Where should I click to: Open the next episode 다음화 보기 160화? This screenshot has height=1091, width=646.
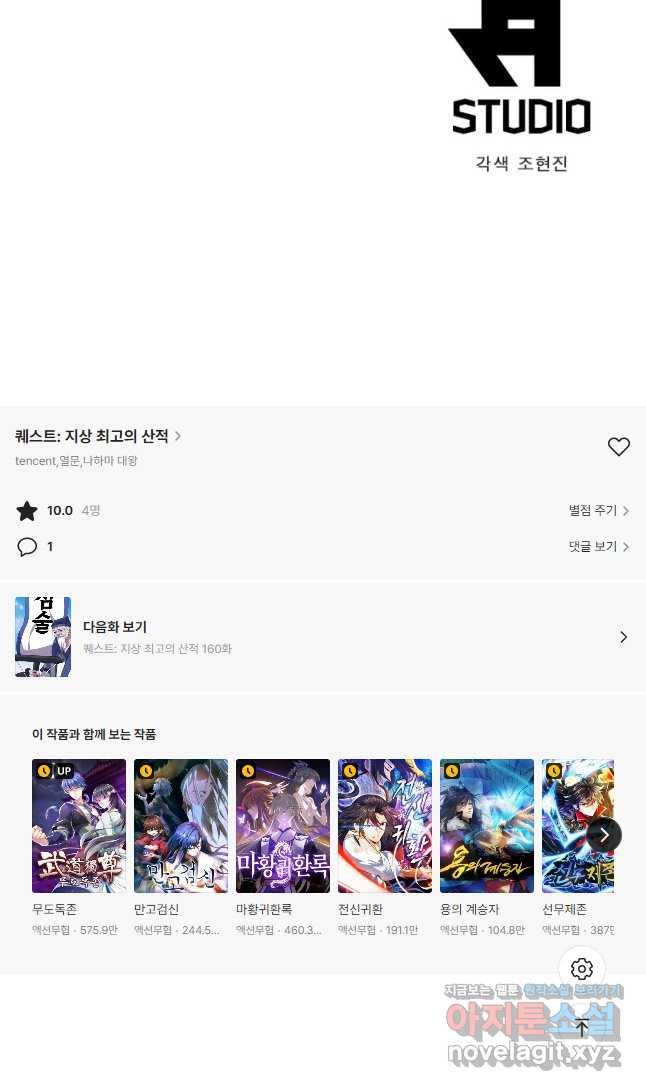point(322,637)
